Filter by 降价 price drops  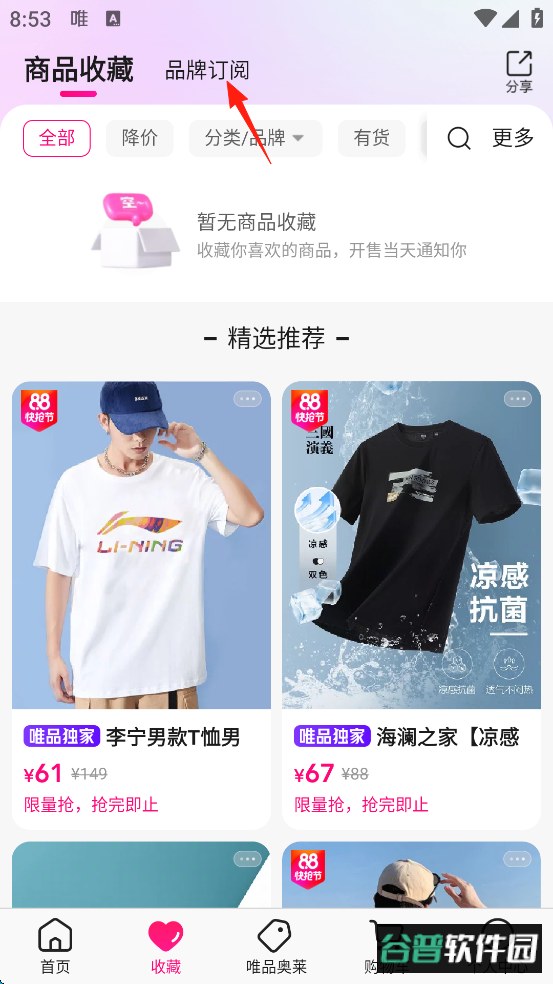pyautogui.click(x=139, y=138)
